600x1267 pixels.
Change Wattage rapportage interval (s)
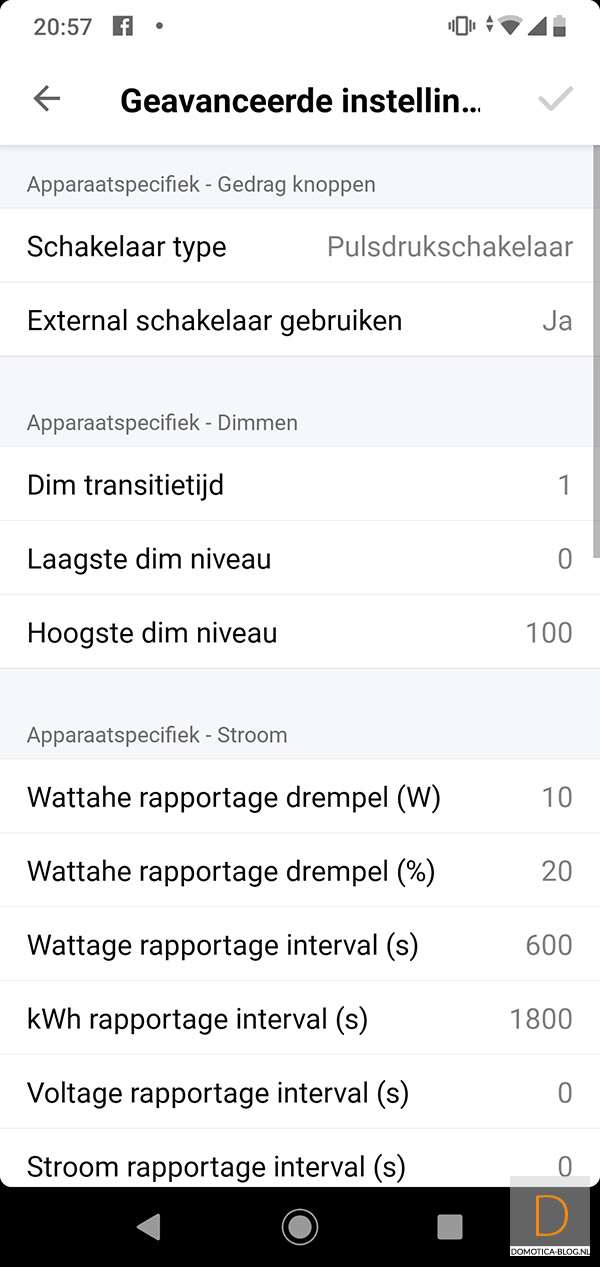[300, 945]
